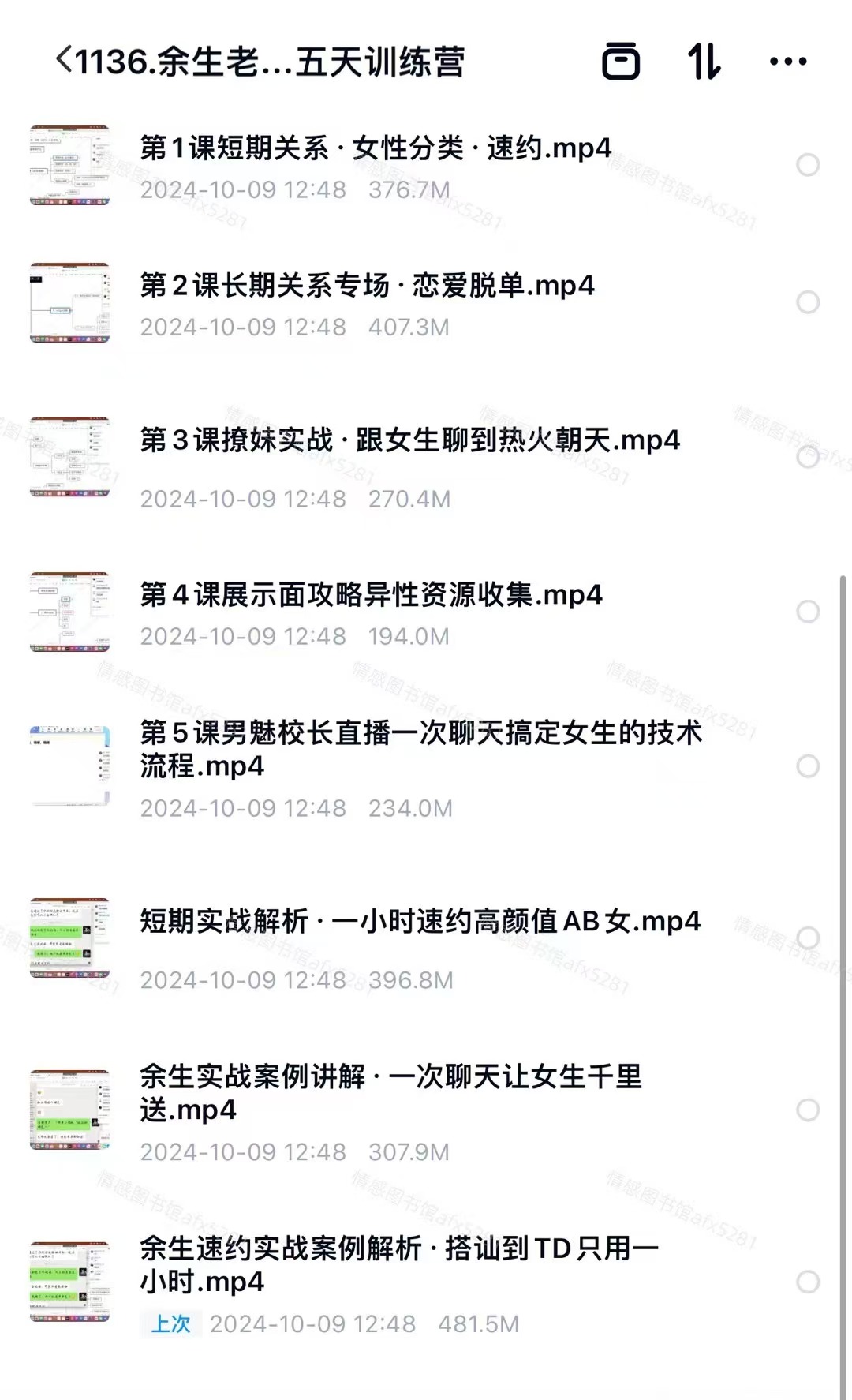Tick the circle for 第2课长期关系专场
852x1400 pixels.
[x=807, y=302]
